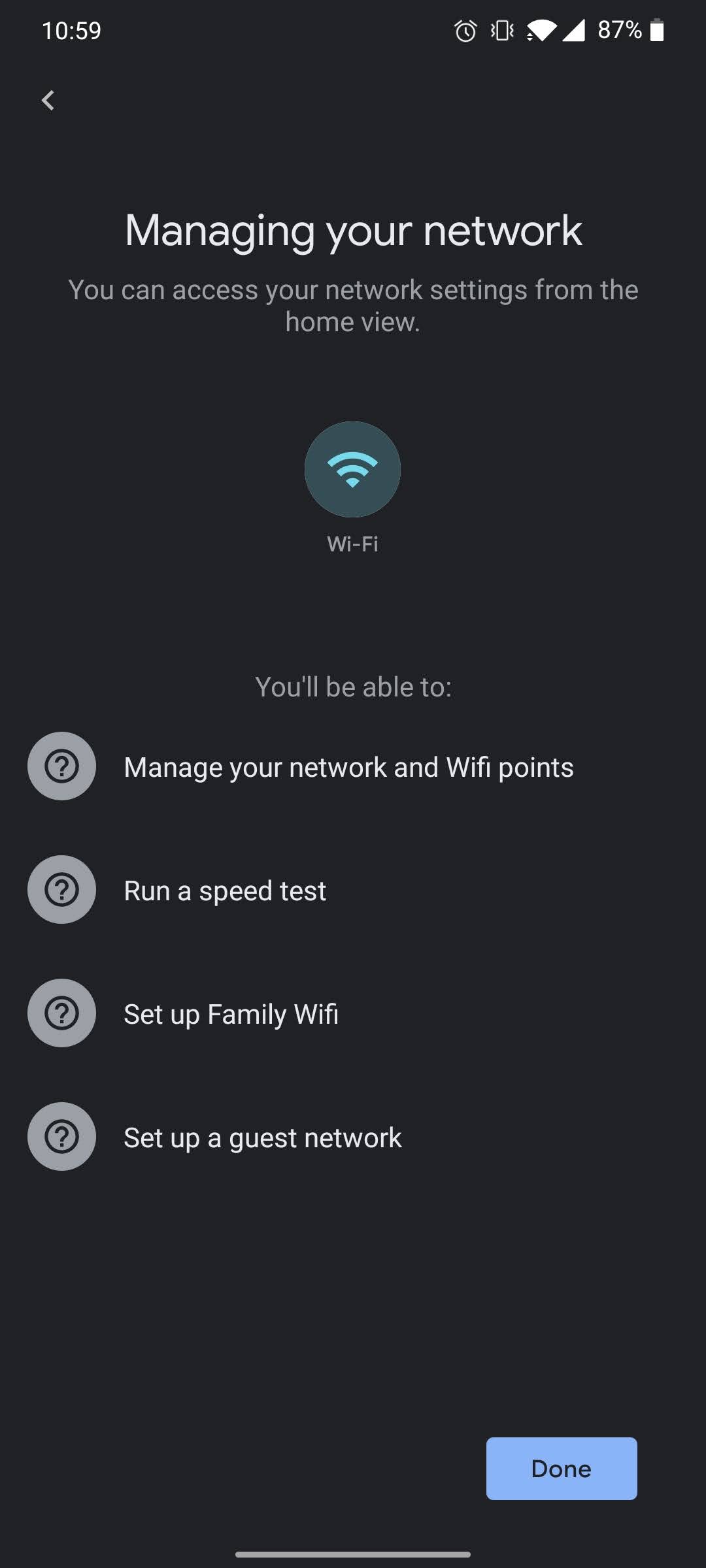Tap the help icon next to "Run a speed test"
Viewport: 706px width, 1568px height.
click(x=61, y=890)
